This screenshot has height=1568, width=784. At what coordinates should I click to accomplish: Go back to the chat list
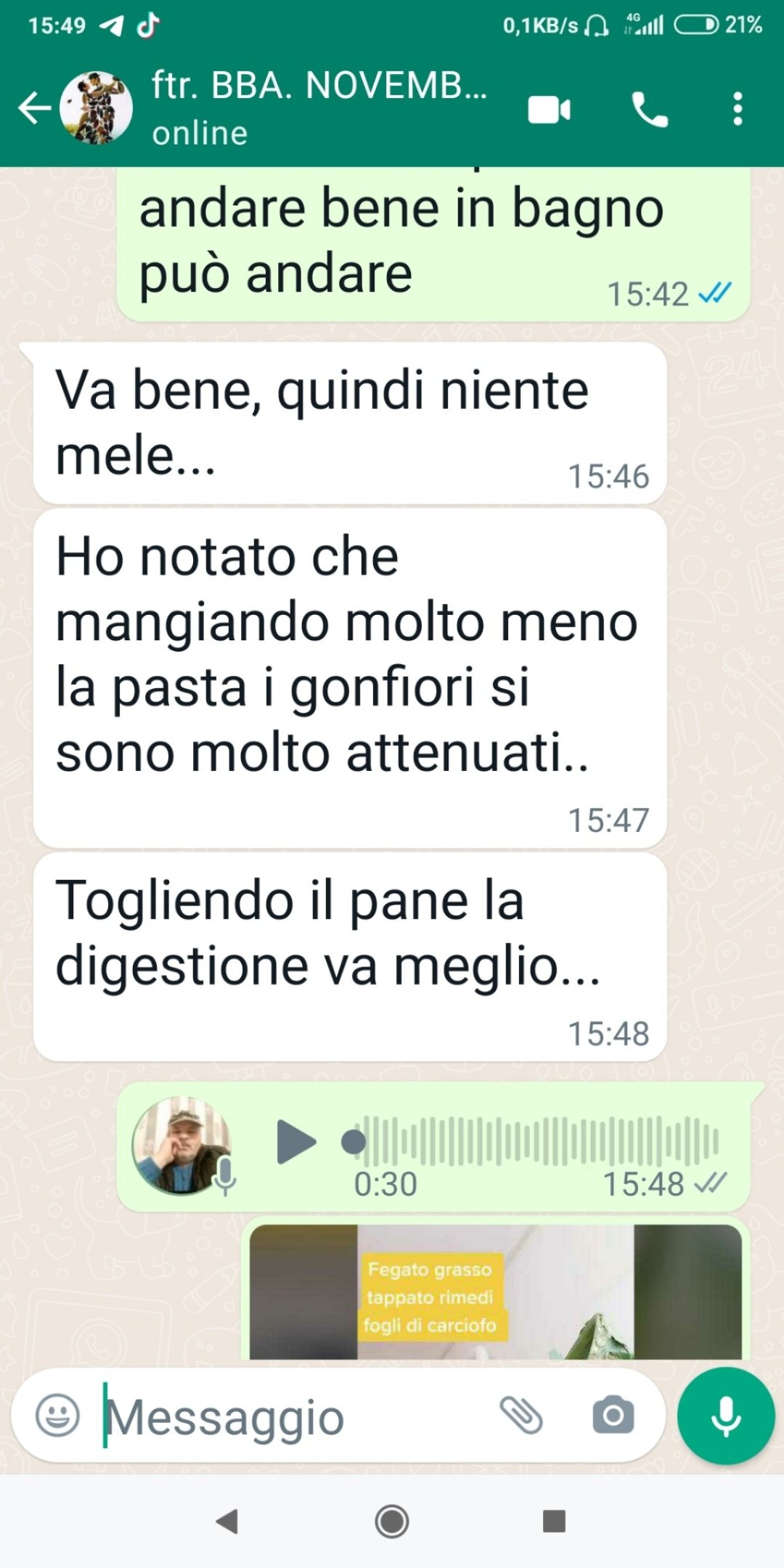34,109
